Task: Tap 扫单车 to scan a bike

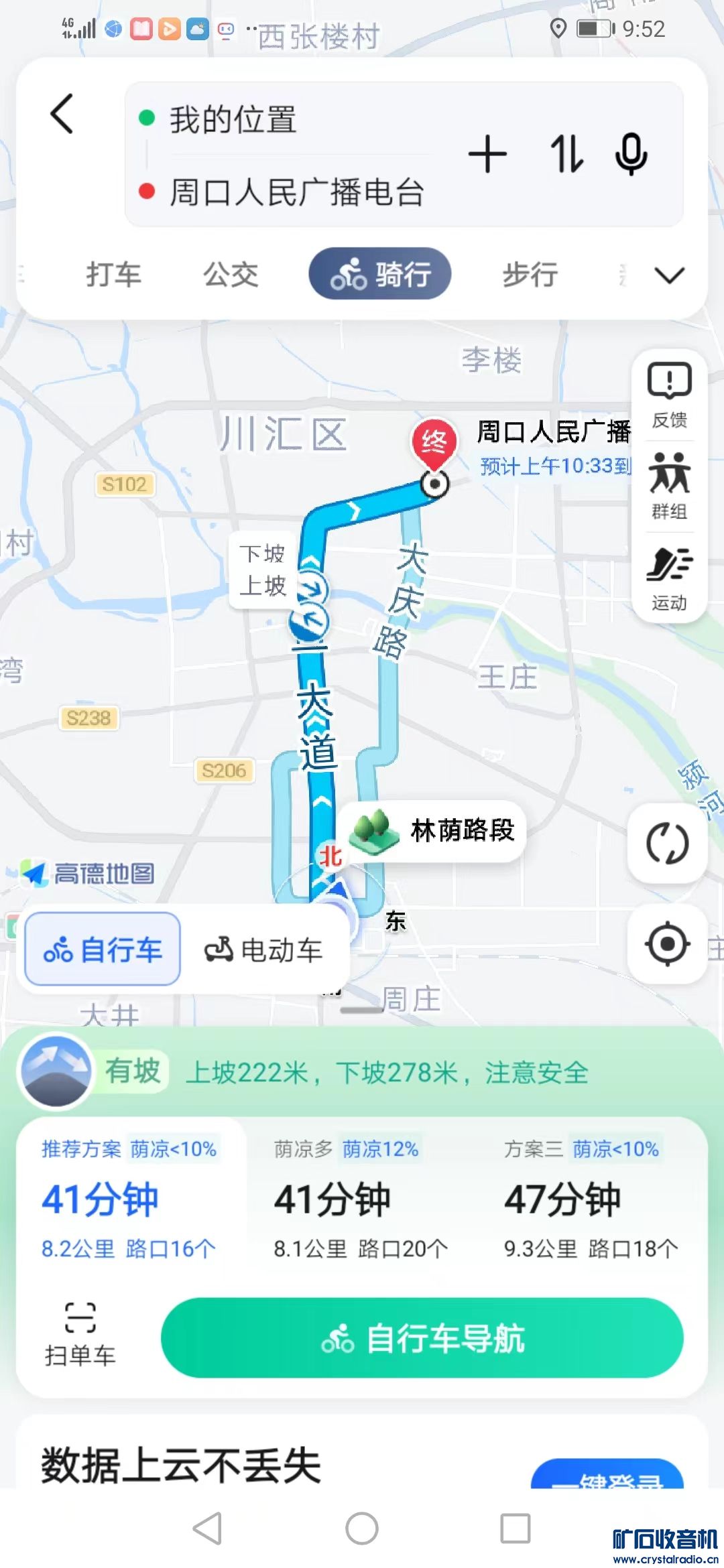Action: point(80,1335)
